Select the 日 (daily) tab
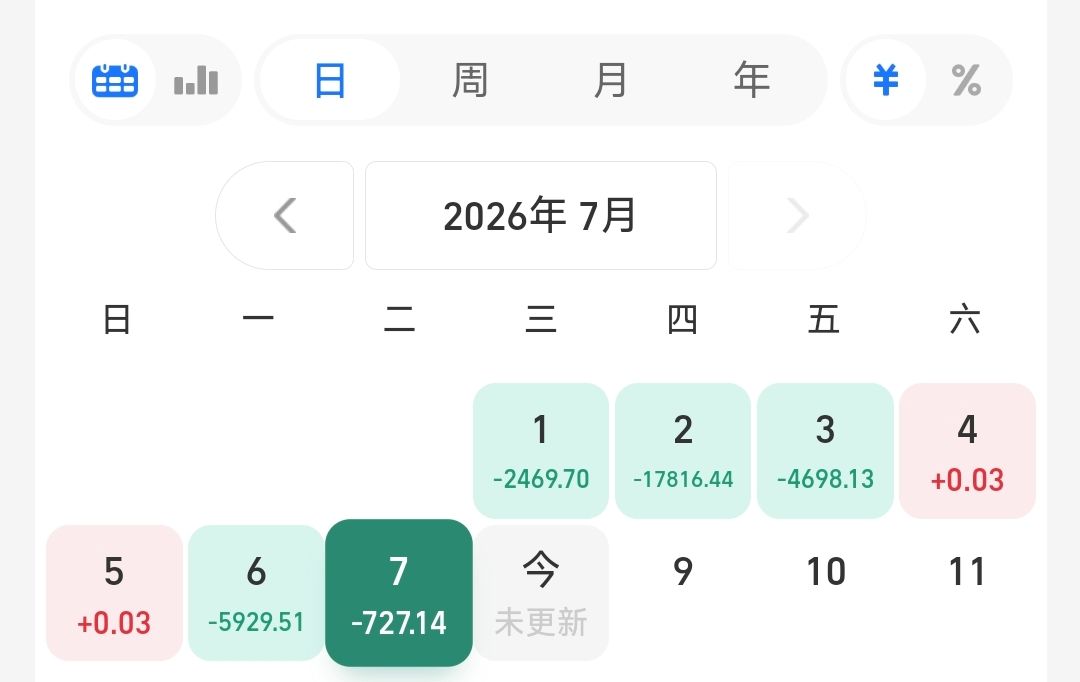Screen dimensions: 1080x682 (x=330, y=80)
